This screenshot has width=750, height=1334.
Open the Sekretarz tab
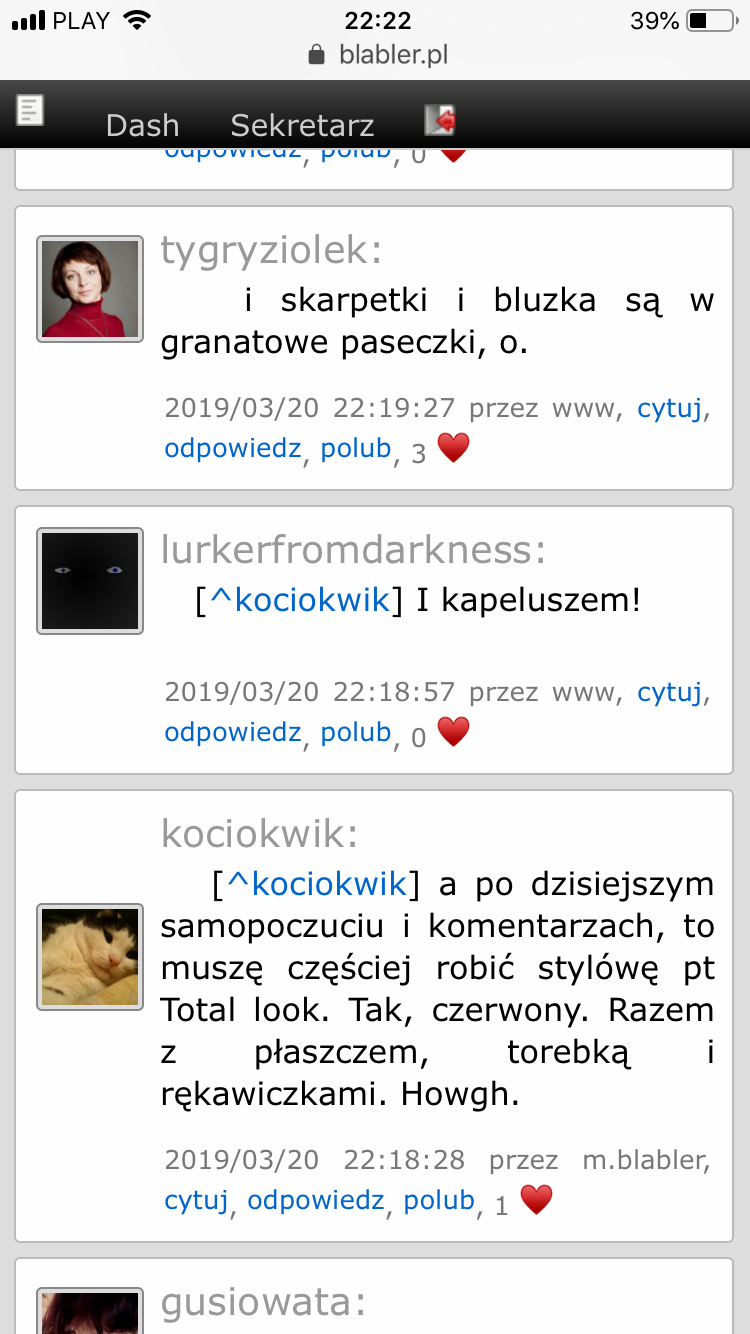(302, 125)
